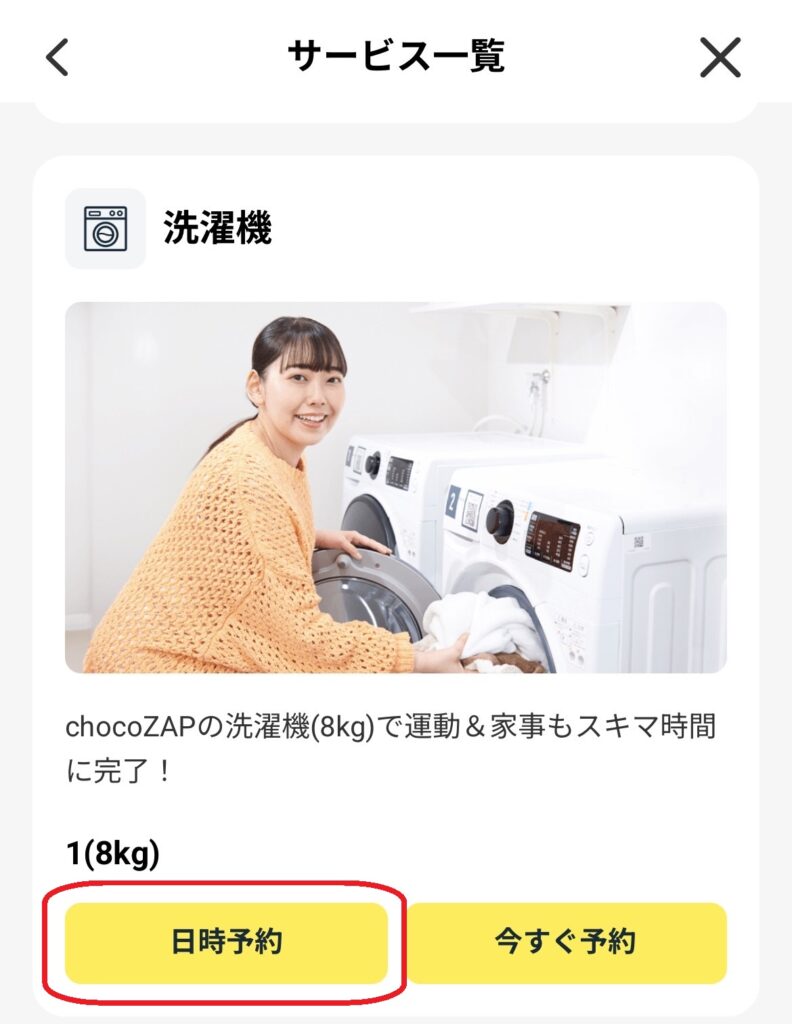Tap the 今すぐ予約 button
792x1024 pixels.
566,943
